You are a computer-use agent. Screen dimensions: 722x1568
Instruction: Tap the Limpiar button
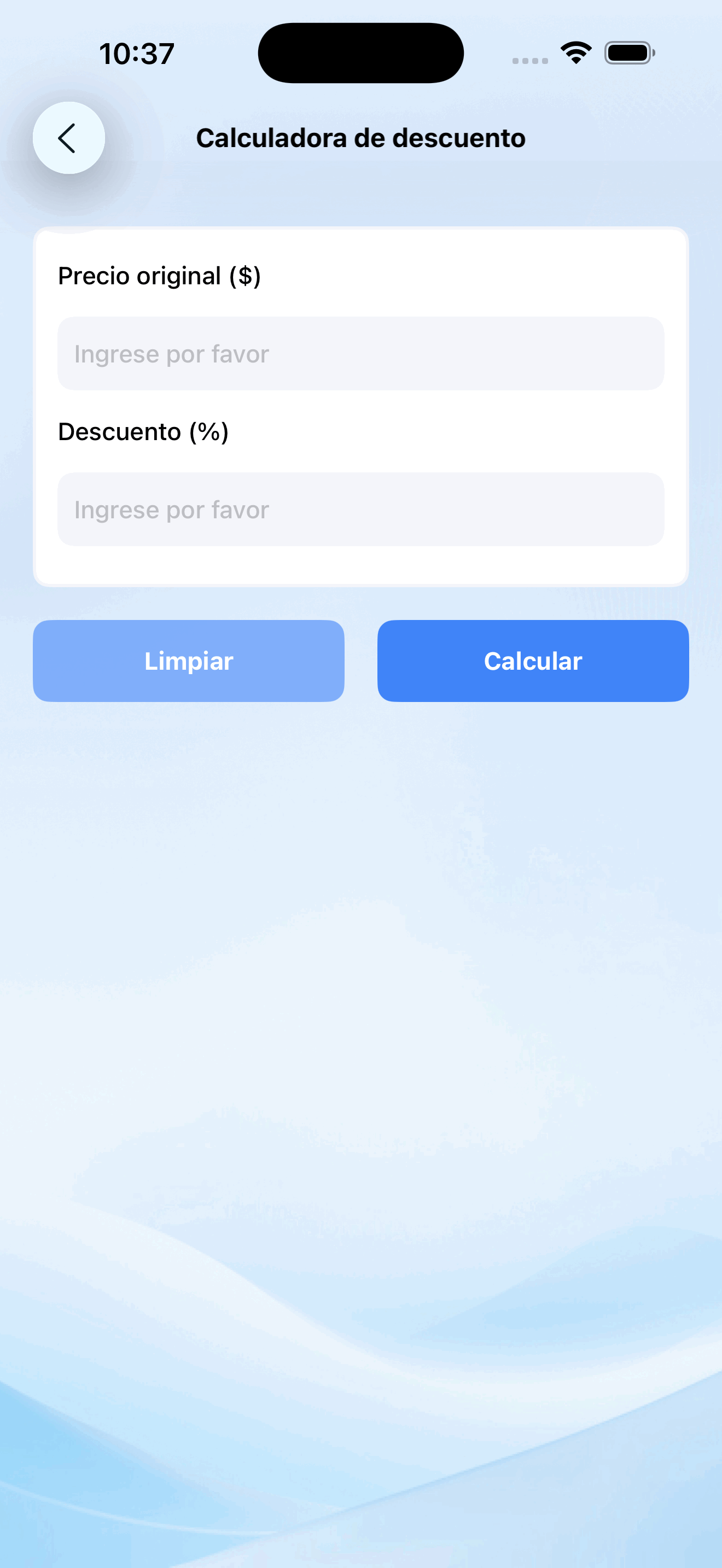(x=189, y=661)
